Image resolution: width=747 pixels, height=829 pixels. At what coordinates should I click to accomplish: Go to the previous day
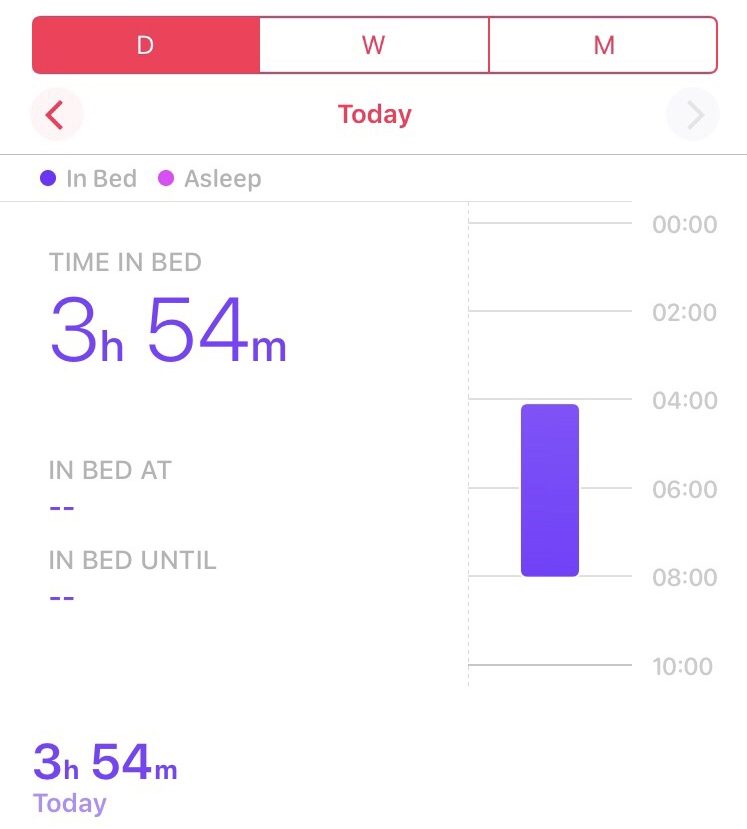56,115
